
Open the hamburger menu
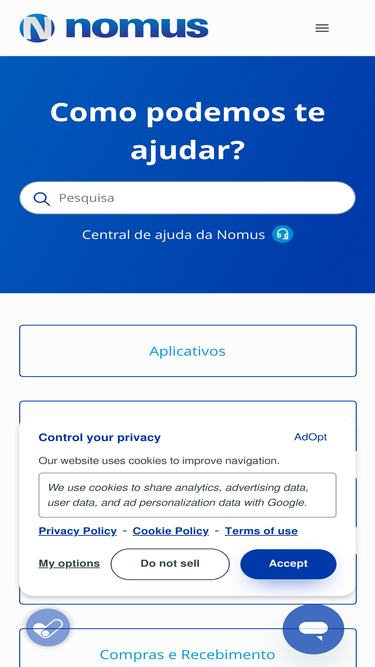pyautogui.click(x=322, y=28)
